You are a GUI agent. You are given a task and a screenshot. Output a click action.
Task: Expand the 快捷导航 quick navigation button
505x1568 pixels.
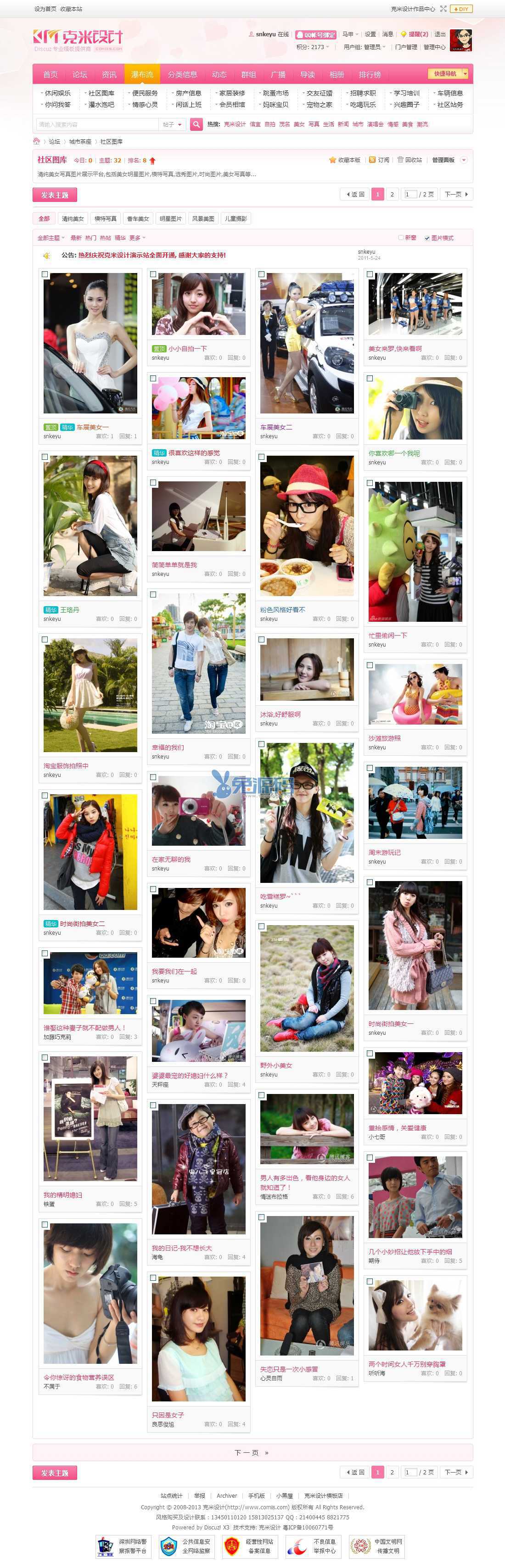448,74
